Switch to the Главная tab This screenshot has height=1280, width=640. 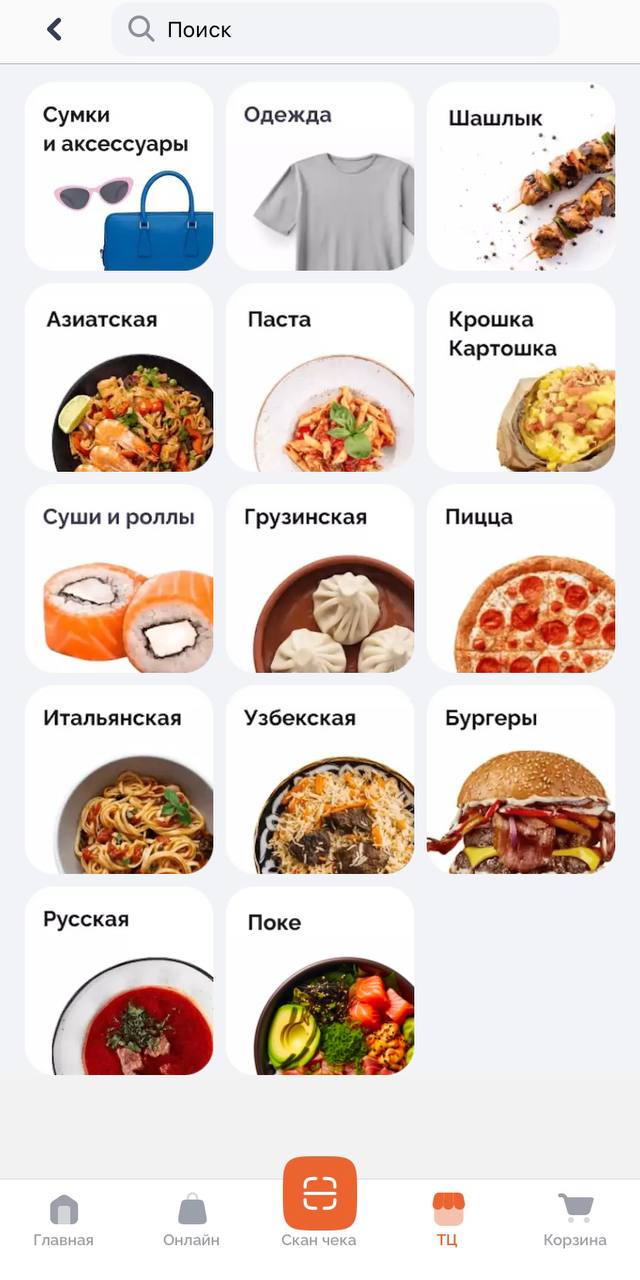(x=63, y=1220)
